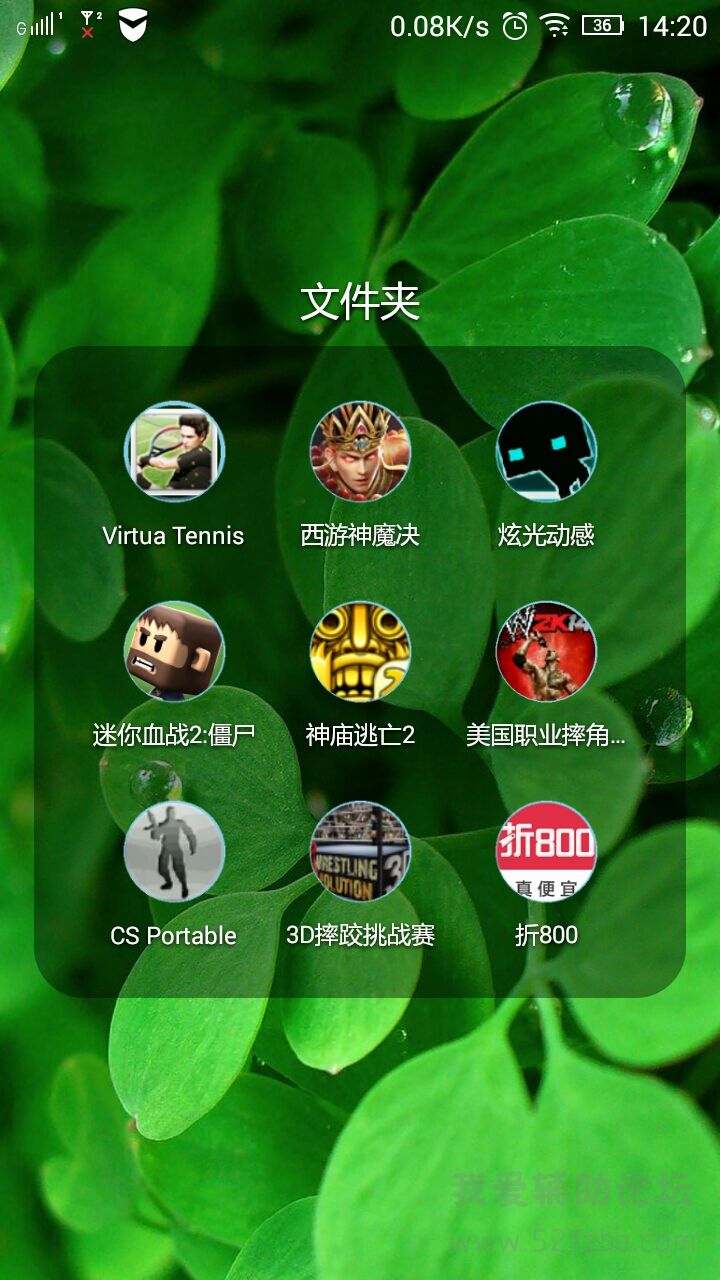Open the 折800 shopping app
The height and width of the screenshot is (1280, 720).
coord(546,851)
